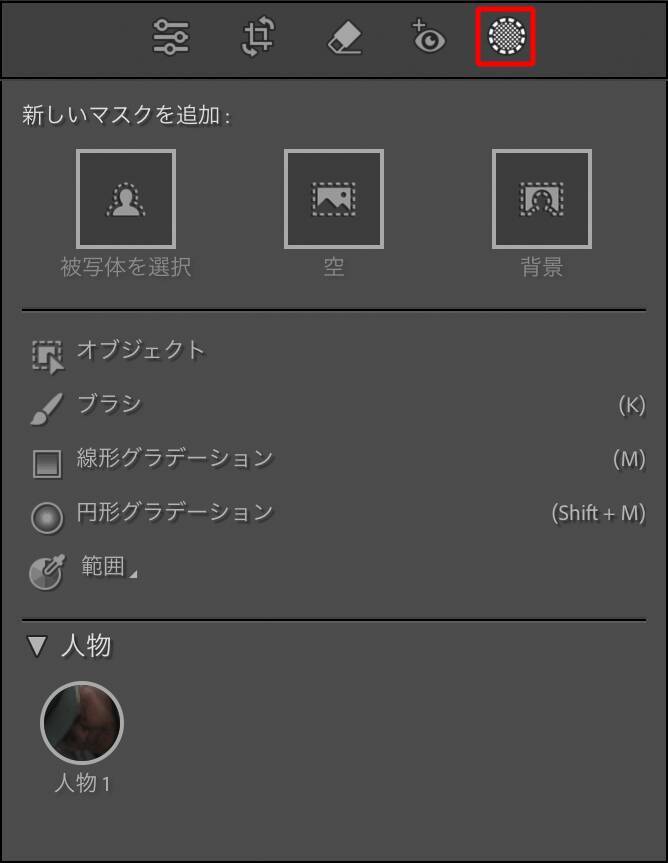Open the red eye correction tool

pos(428,37)
